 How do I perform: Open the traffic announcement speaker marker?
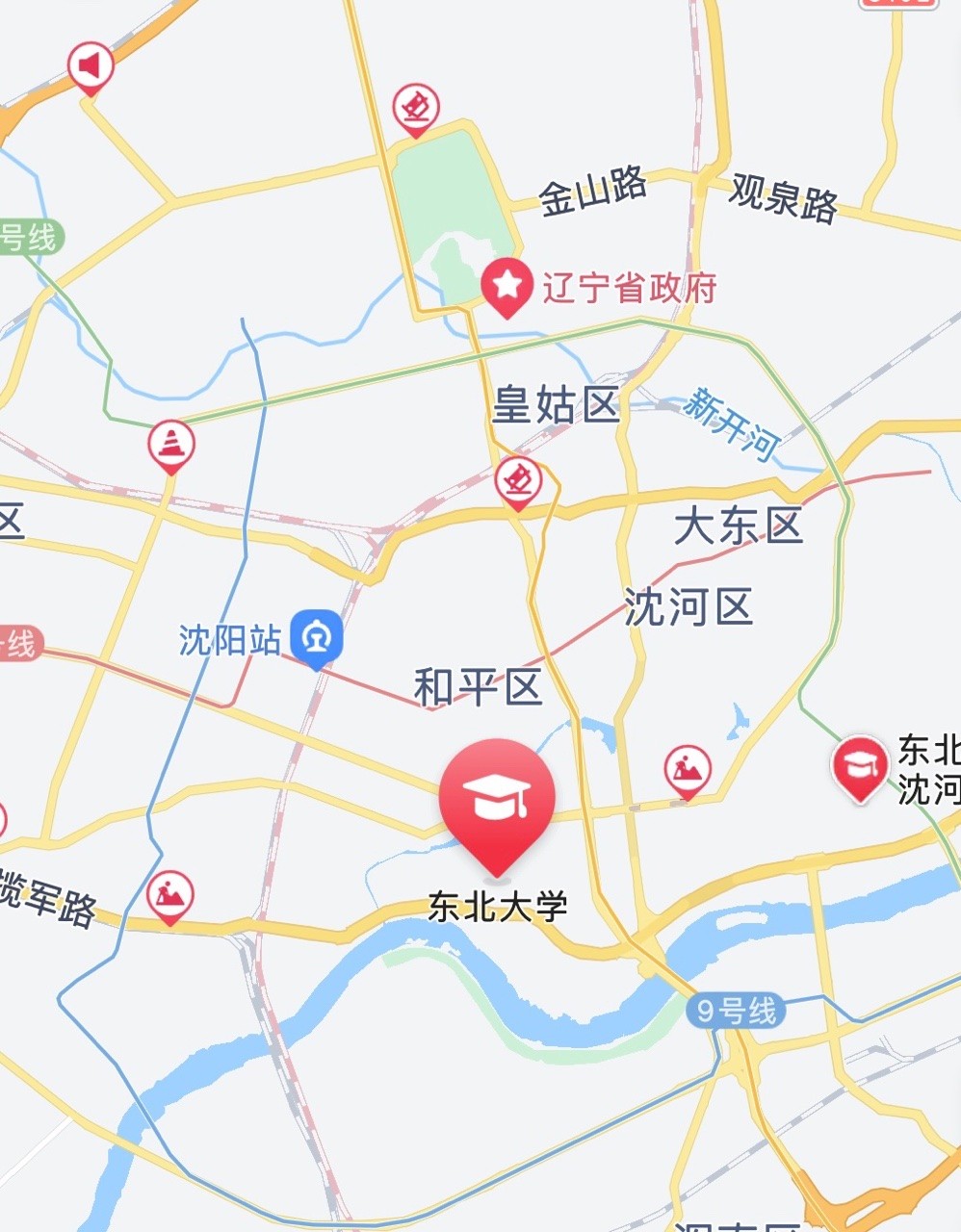pos(91,67)
